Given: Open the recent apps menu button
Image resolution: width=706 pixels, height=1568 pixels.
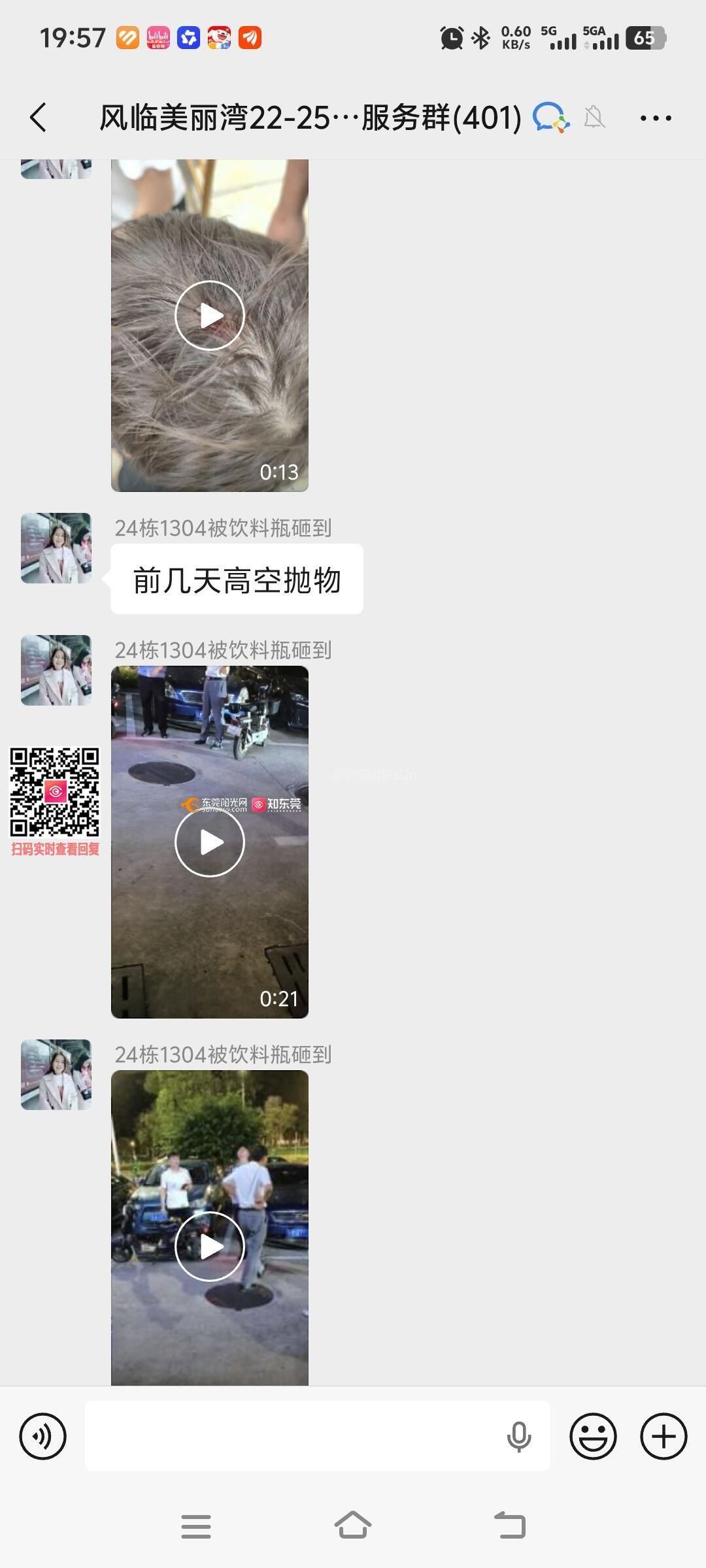Looking at the screenshot, I should 196,1526.
